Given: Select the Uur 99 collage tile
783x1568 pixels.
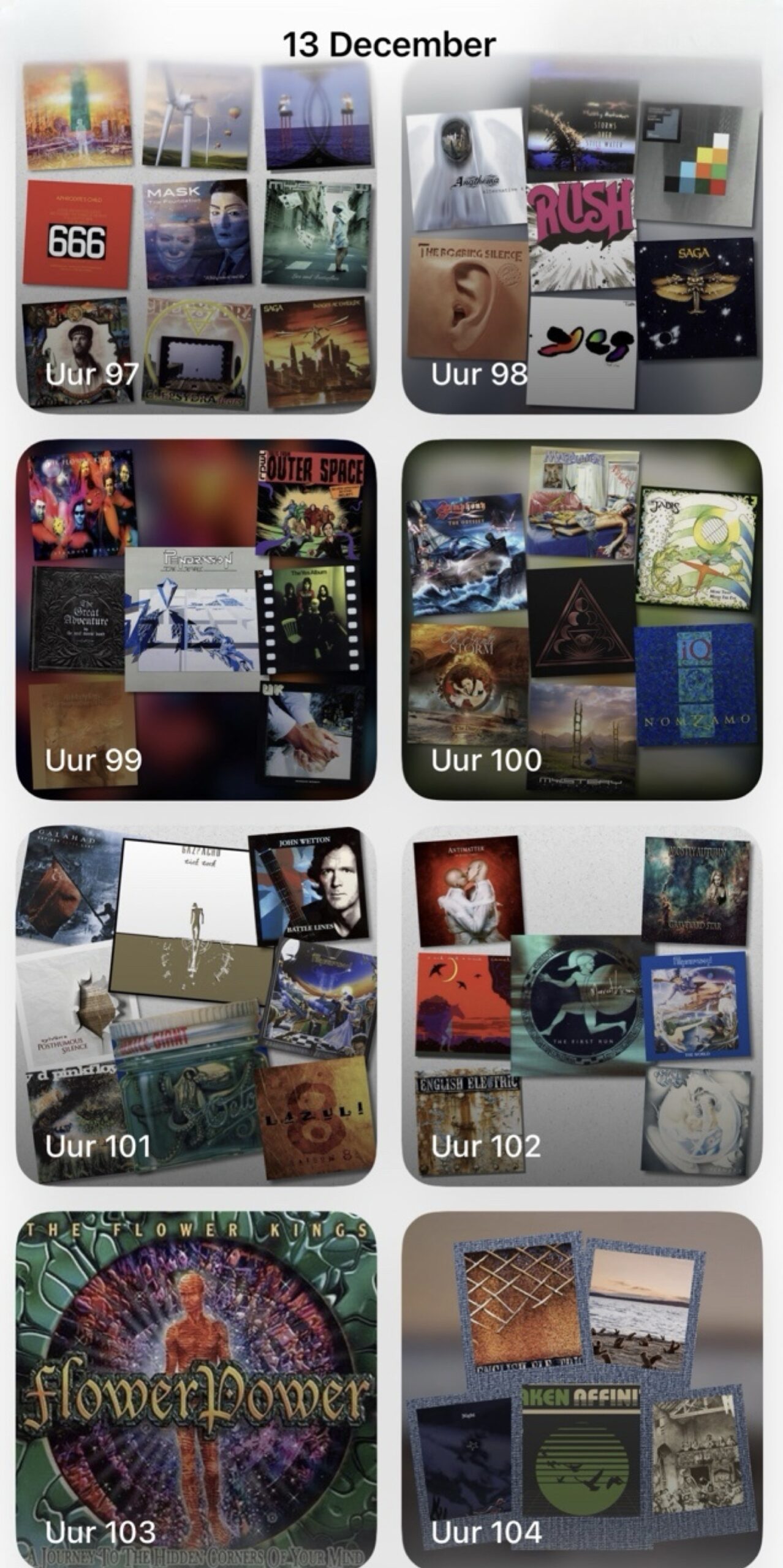Looking at the screenshot, I should click(x=196, y=619).
